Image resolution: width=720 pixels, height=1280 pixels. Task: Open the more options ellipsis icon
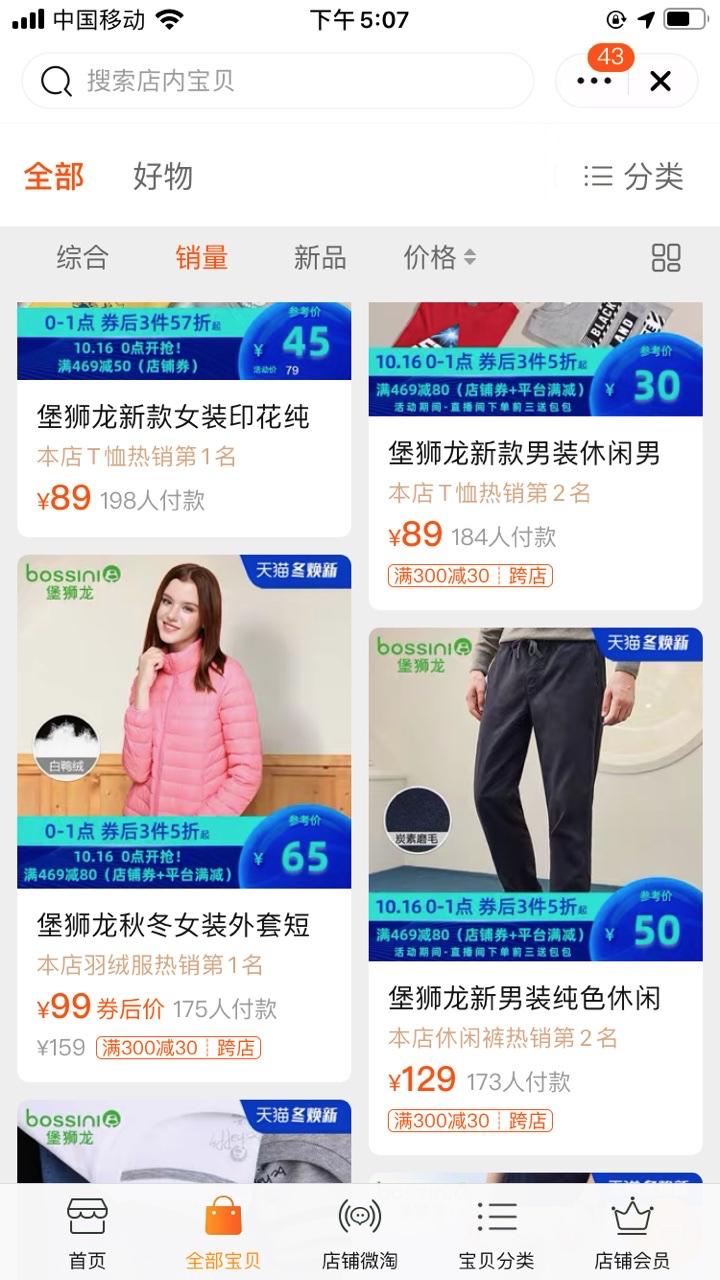(x=595, y=81)
